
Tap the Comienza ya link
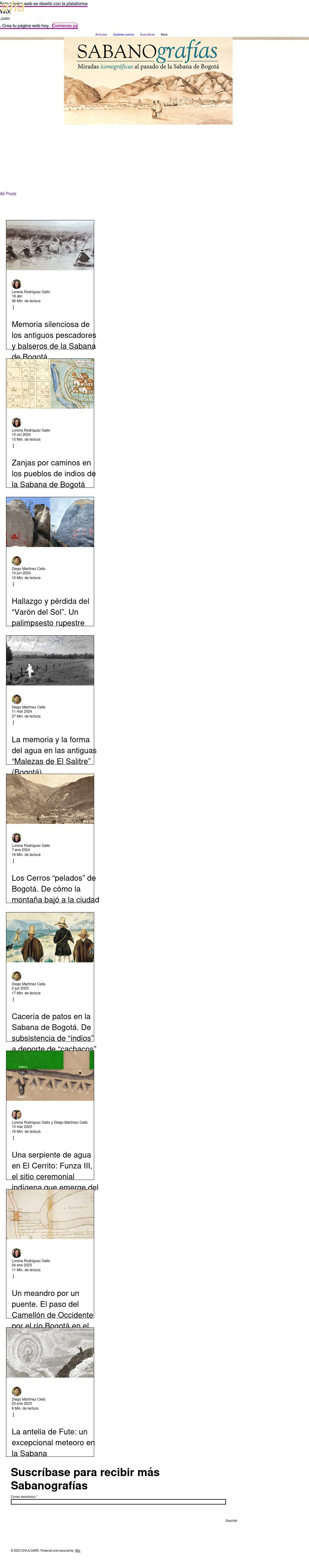(x=65, y=26)
